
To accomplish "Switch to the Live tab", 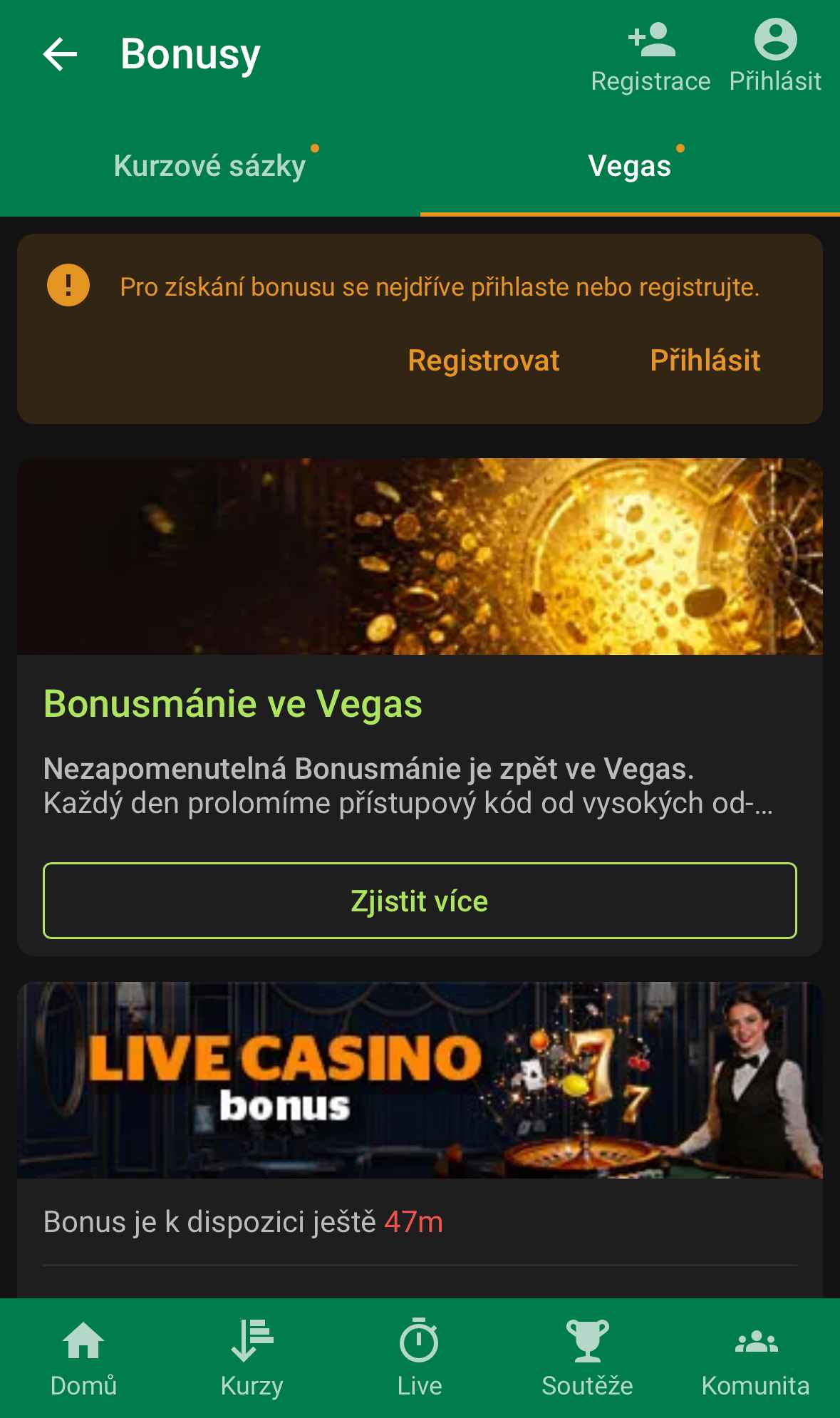I will pos(420,1358).
